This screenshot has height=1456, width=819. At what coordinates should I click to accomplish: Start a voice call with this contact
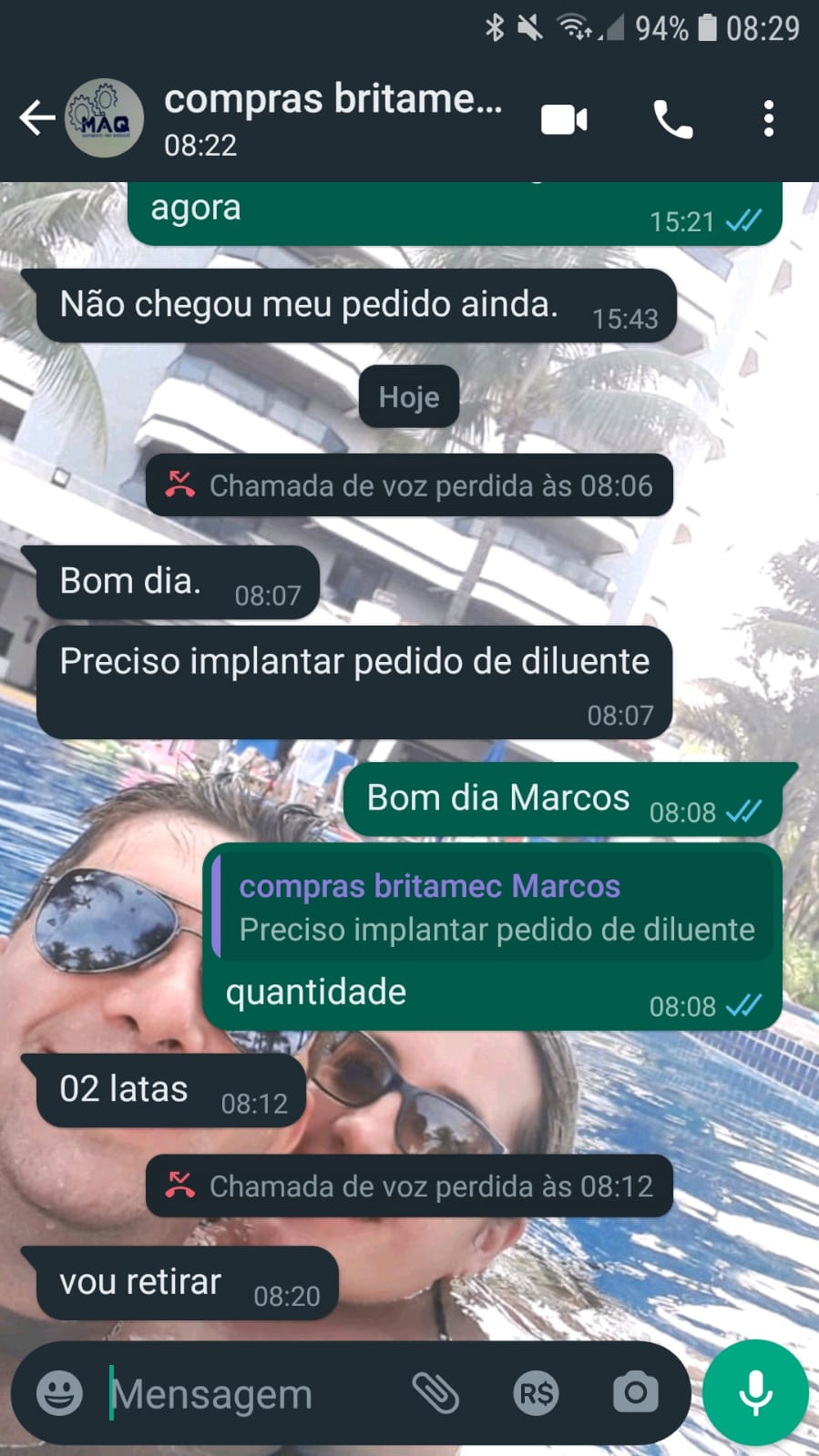point(673,119)
